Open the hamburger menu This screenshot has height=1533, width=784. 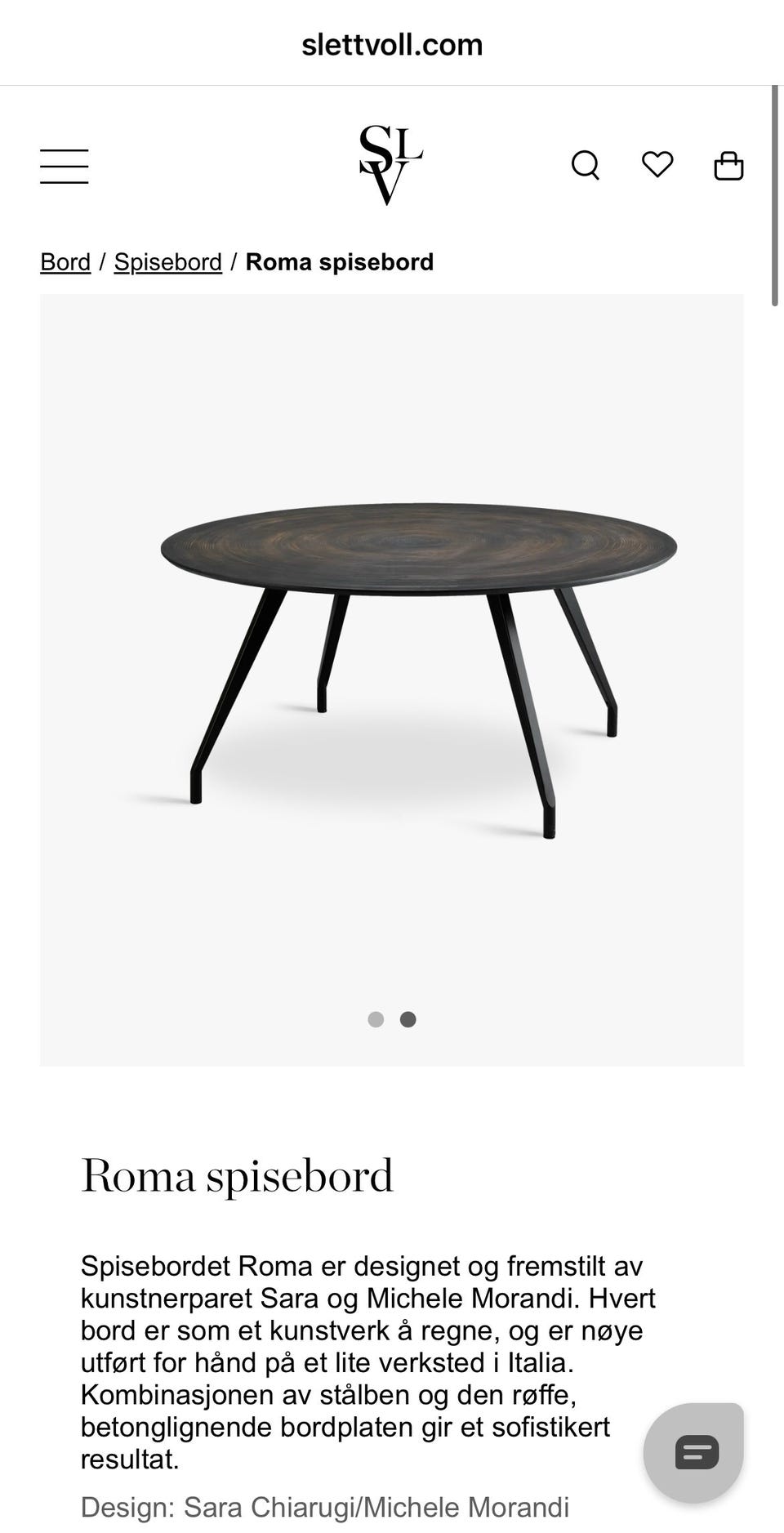point(65,167)
